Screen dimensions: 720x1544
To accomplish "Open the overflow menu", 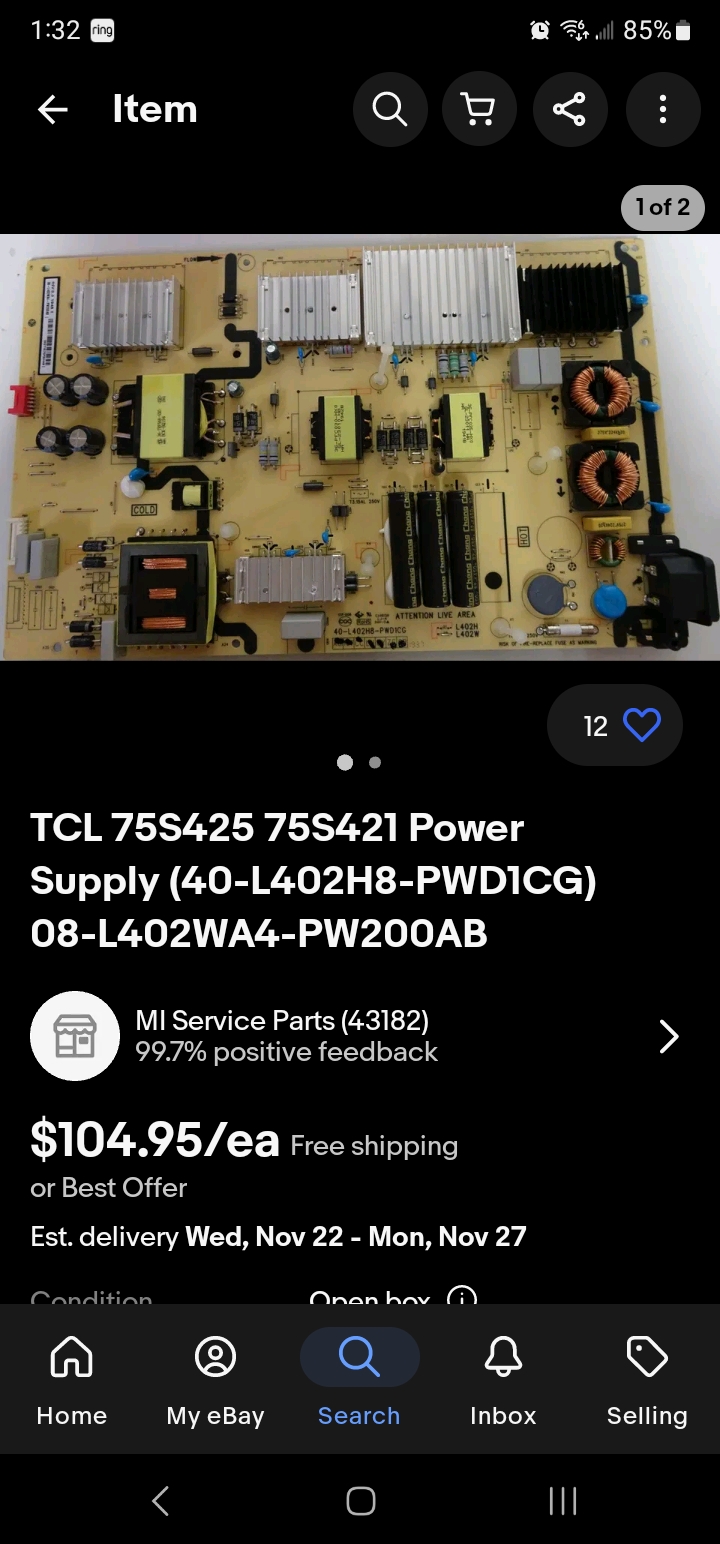I will [x=662, y=110].
